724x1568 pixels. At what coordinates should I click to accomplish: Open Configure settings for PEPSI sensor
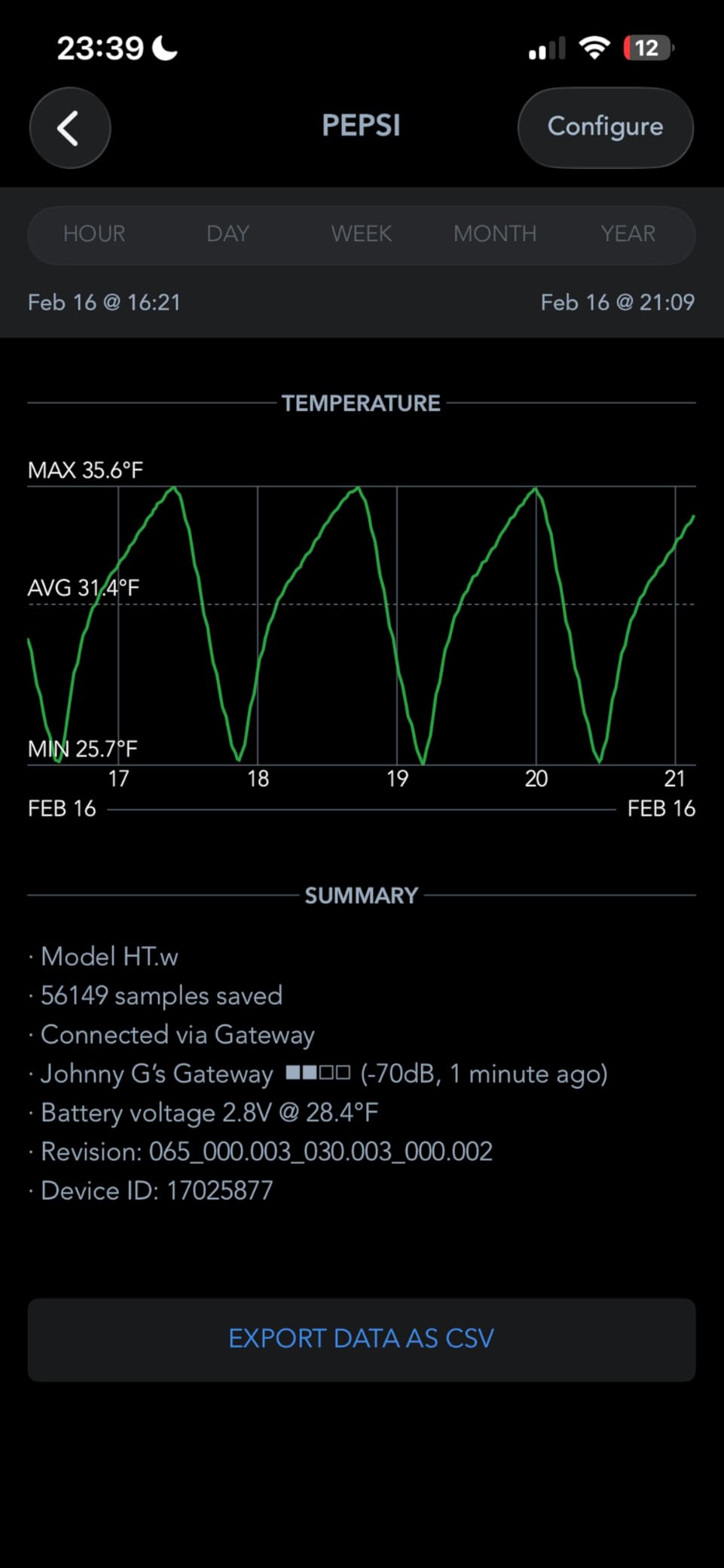[605, 127]
